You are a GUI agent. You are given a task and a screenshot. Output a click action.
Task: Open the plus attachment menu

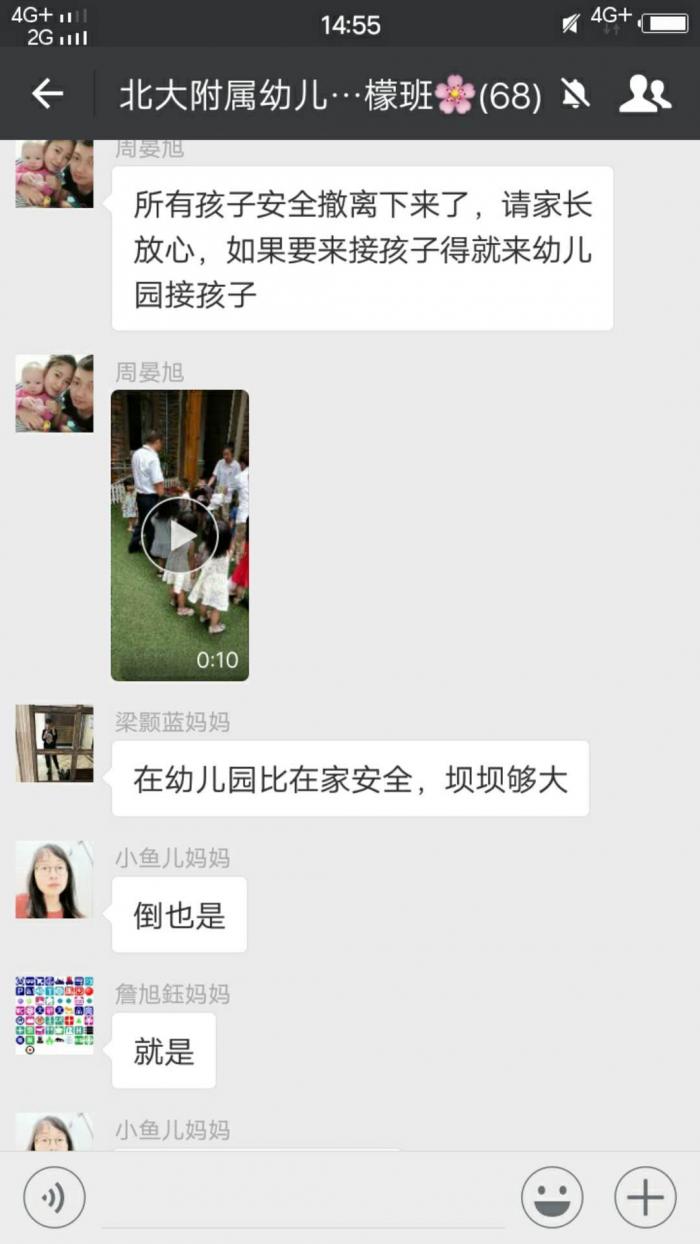click(x=645, y=1197)
